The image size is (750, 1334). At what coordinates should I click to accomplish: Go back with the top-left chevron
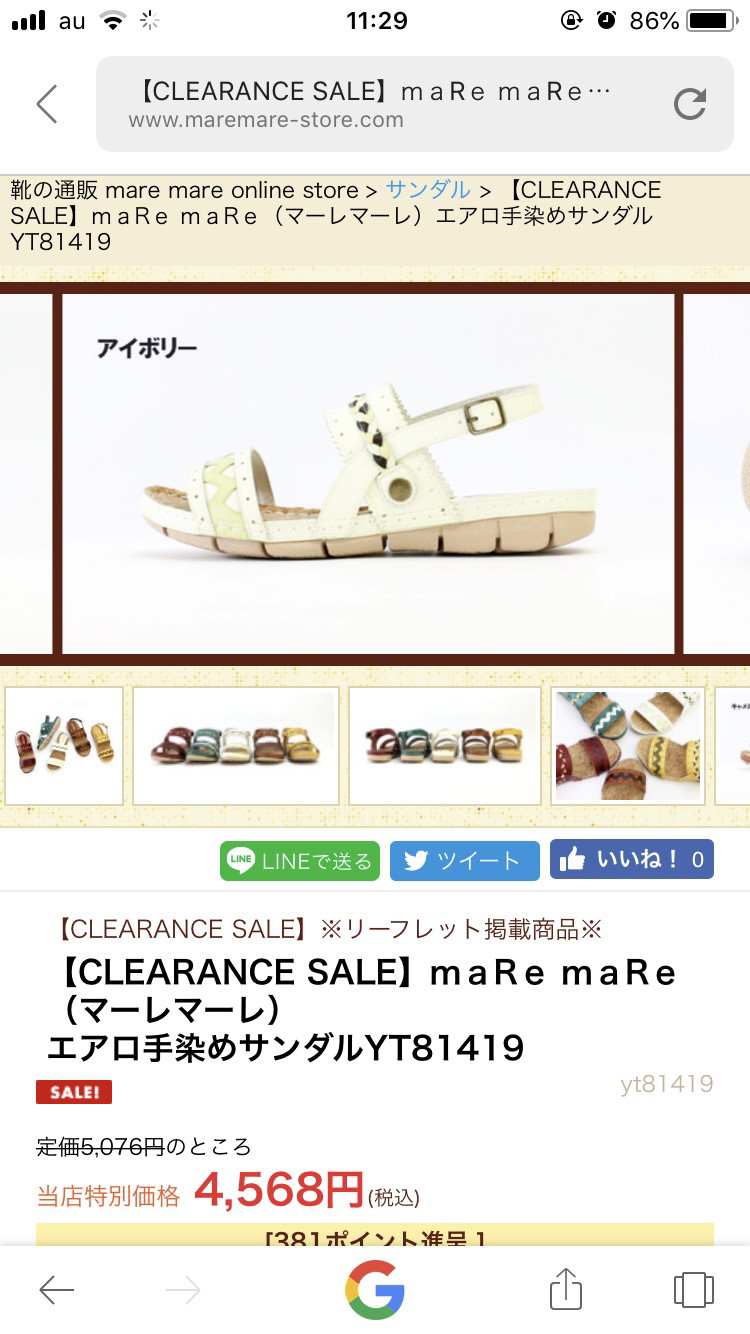[47, 104]
